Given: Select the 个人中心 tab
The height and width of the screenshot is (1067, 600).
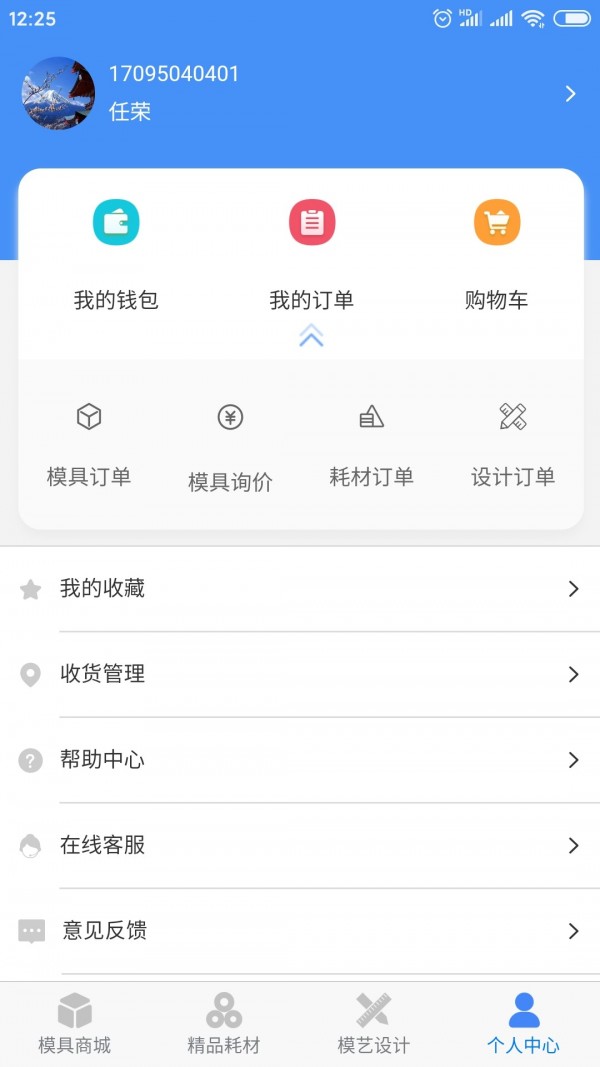Looking at the screenshot, I should 523,1024.
